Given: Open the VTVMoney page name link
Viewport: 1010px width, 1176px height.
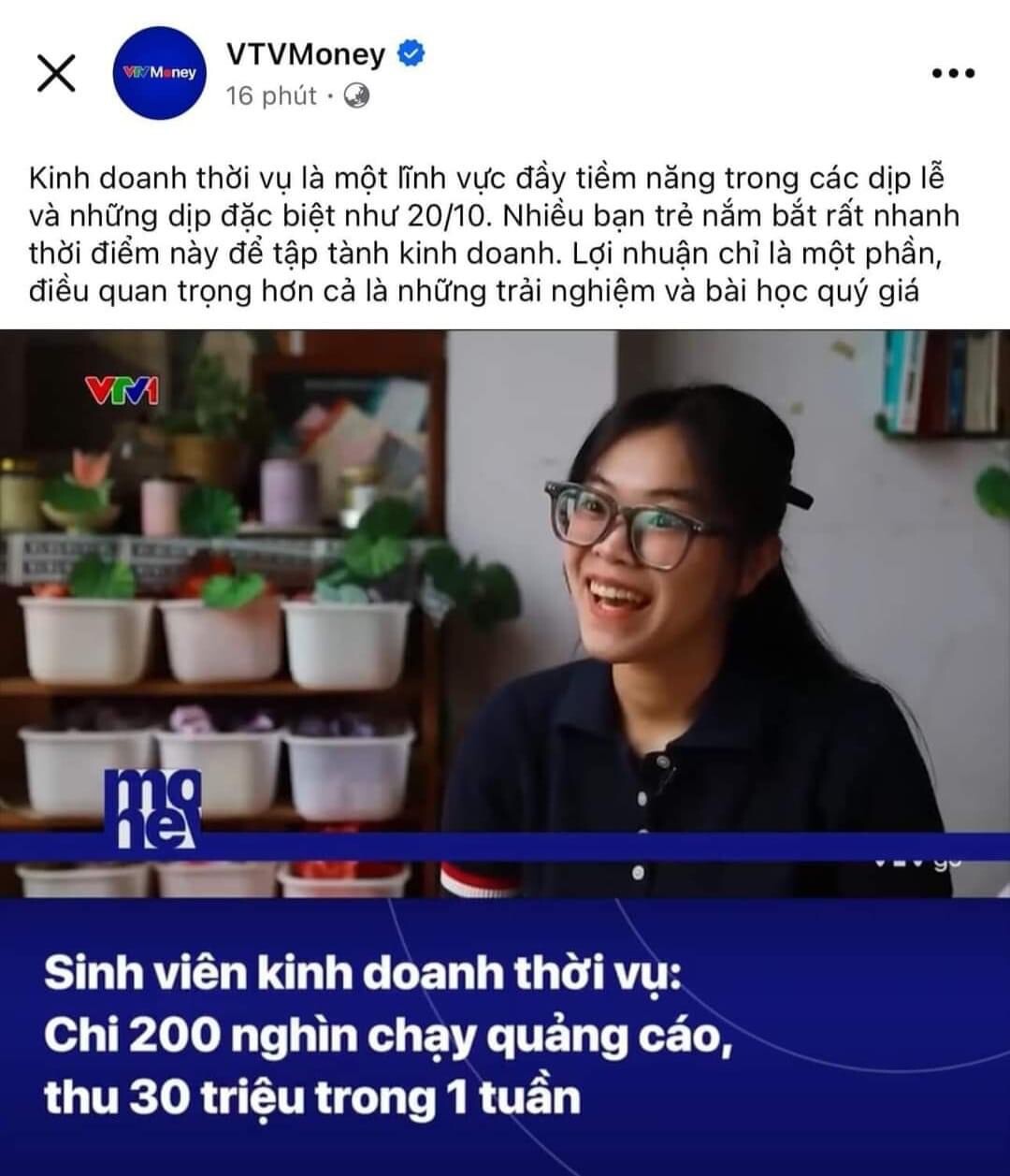Looking at the screenshot, I should coord(305,55).
